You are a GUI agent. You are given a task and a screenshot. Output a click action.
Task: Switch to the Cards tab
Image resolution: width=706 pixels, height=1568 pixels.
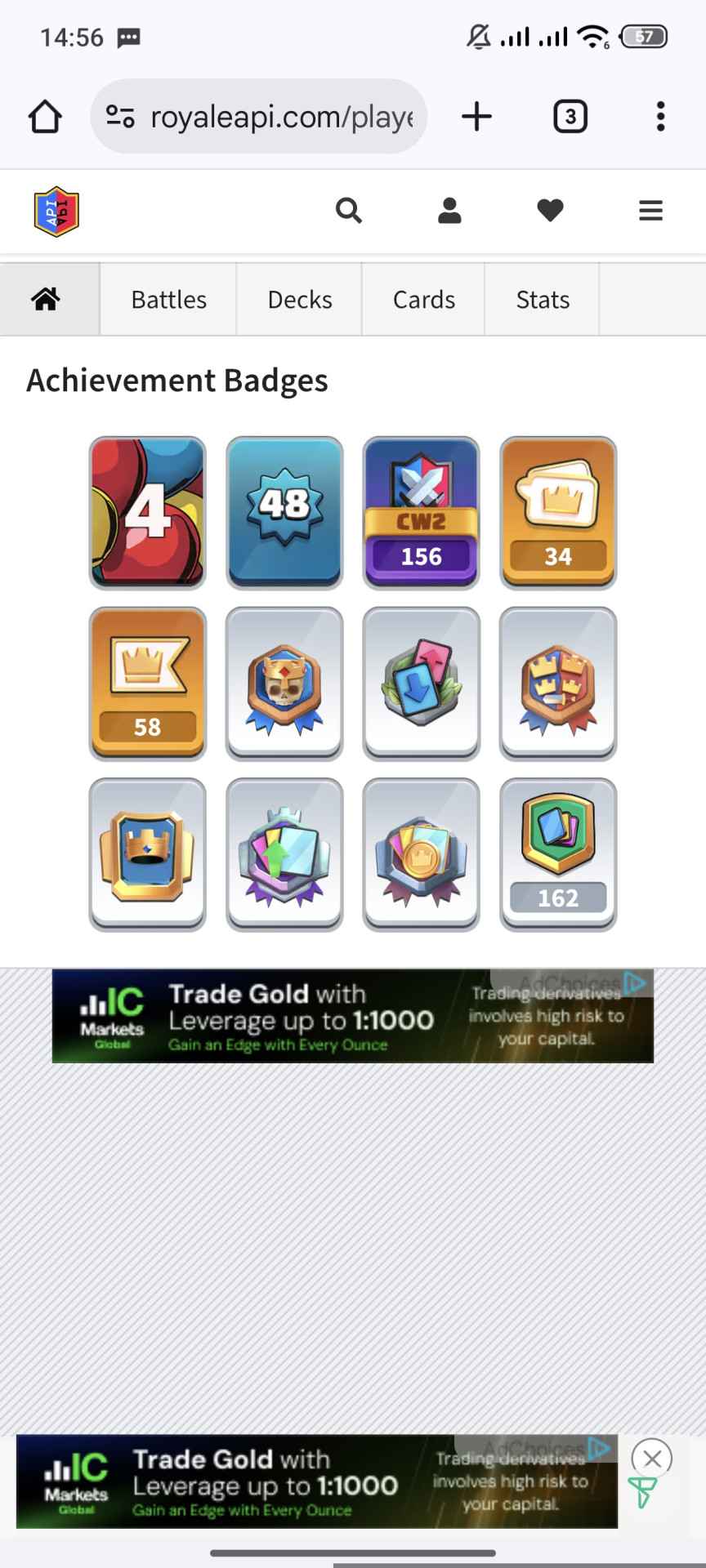point(423,299)
